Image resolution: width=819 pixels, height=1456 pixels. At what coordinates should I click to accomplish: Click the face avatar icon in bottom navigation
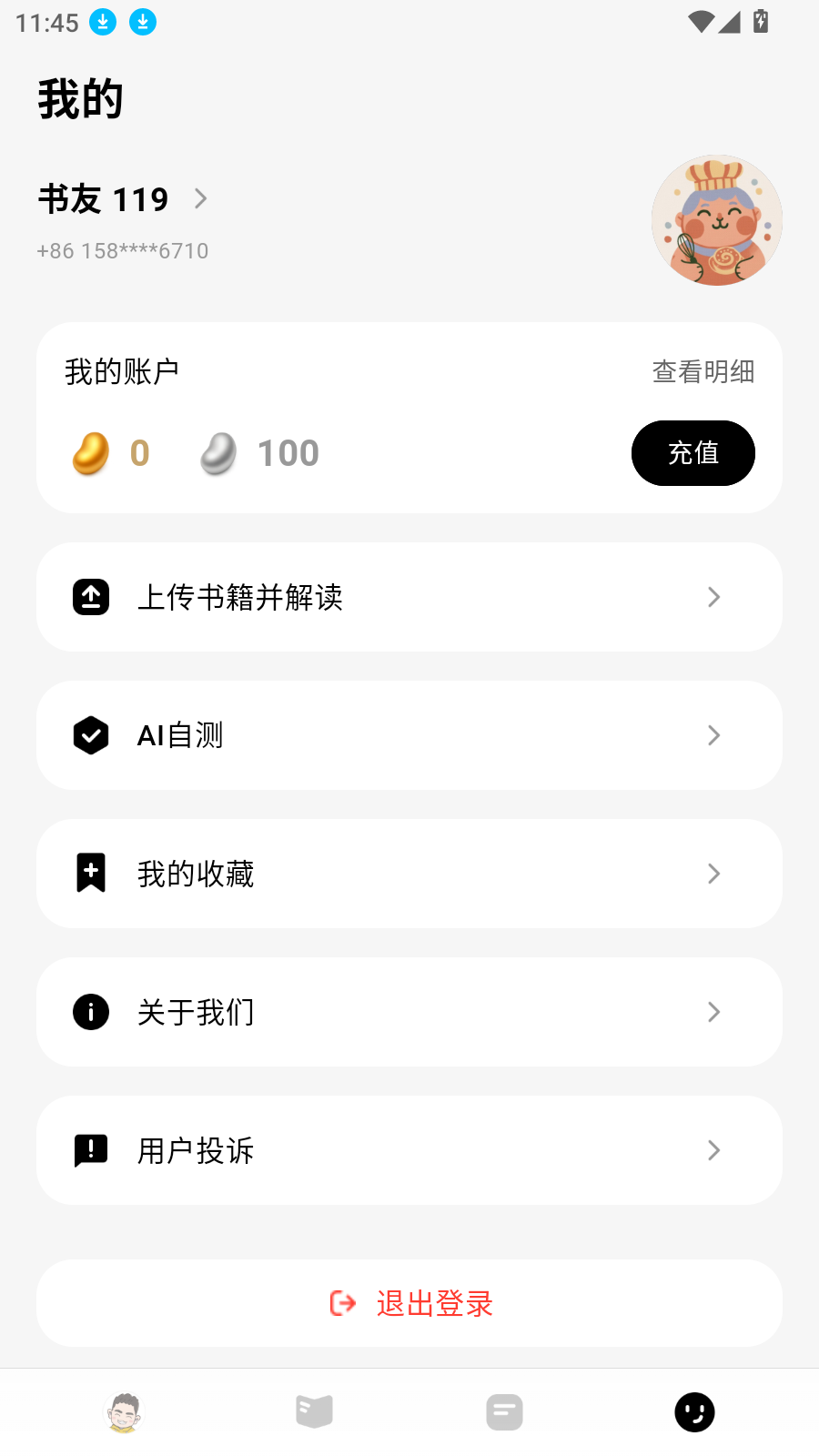point(123,1411)
